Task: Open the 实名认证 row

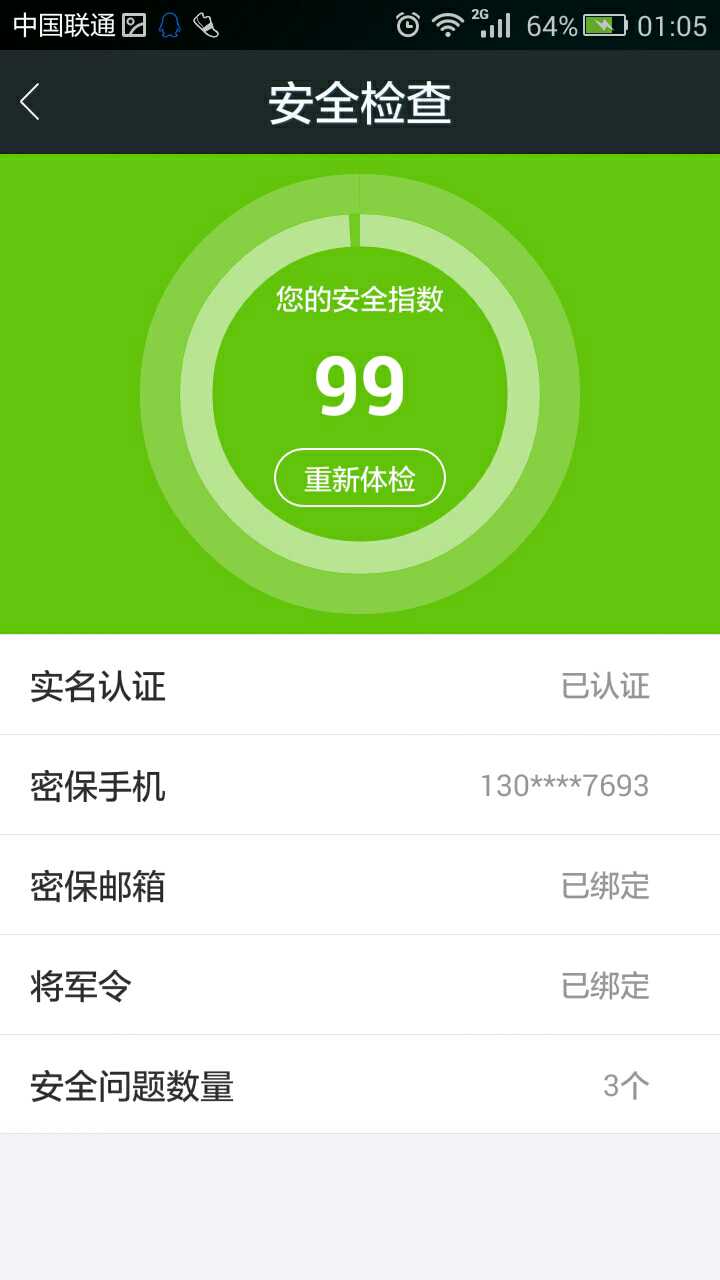Action: coord(360,686)
